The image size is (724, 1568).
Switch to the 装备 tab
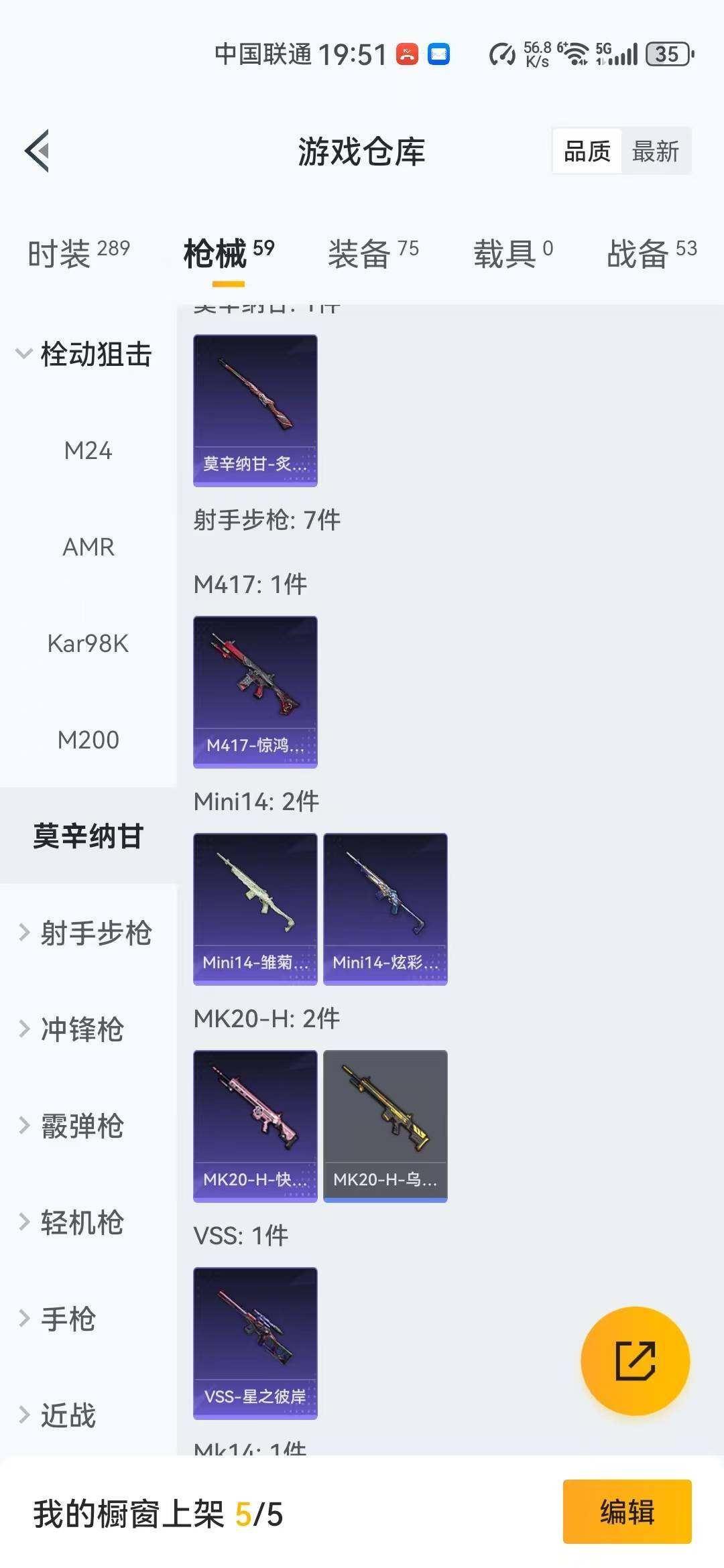pyautogui.click(x=373, y=254)
